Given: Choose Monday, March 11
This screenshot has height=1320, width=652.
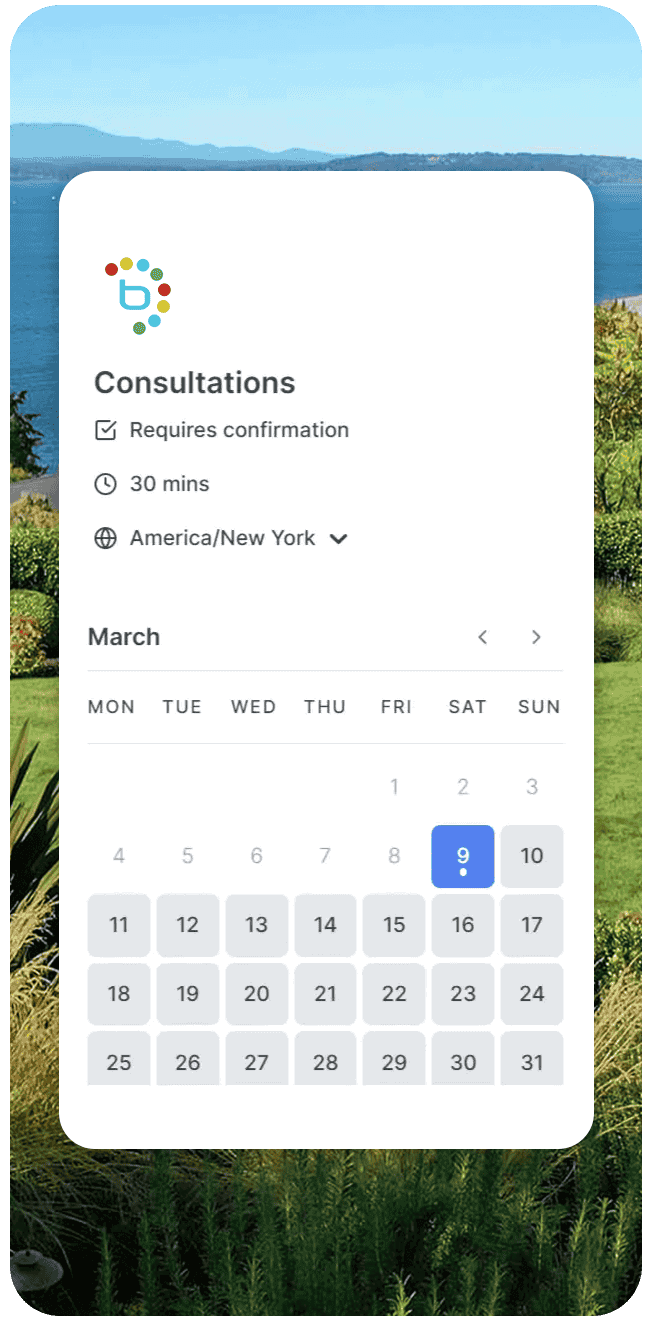Looking at the screenshot, I should (x=119, y=925).
